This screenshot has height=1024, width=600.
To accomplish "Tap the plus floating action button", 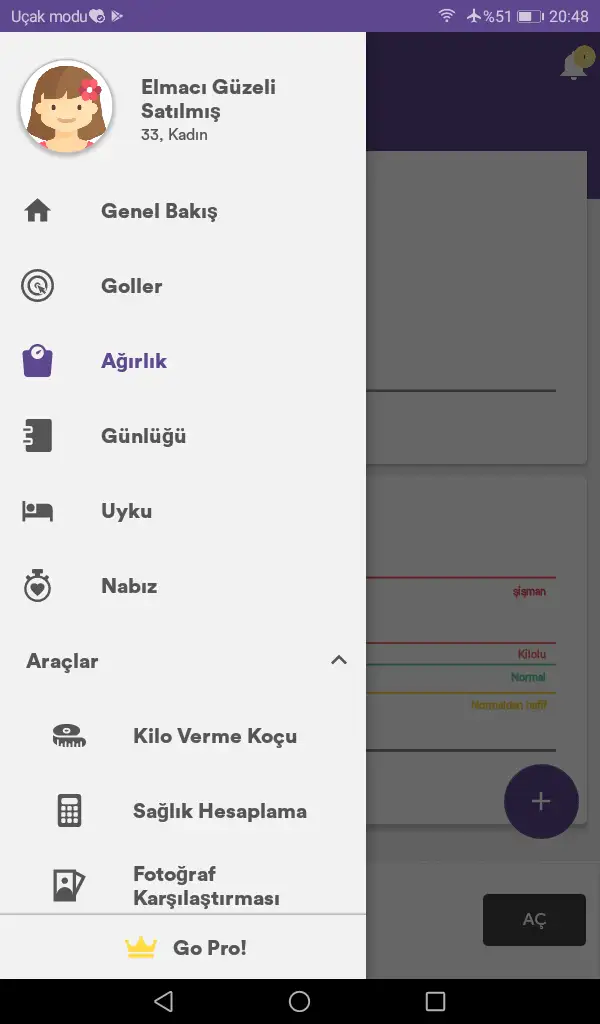I will point(541,801).
